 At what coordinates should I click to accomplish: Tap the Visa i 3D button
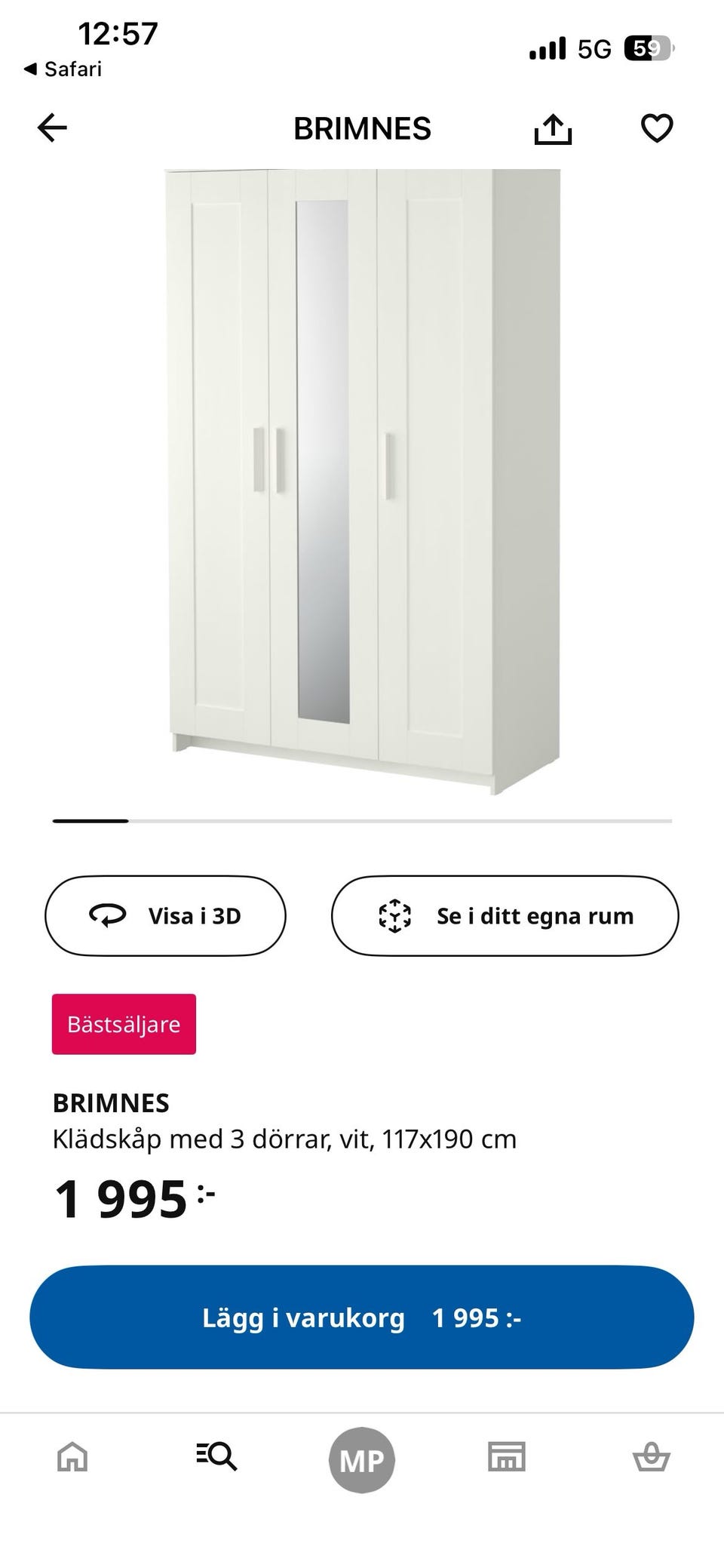(x=165, y=915)
